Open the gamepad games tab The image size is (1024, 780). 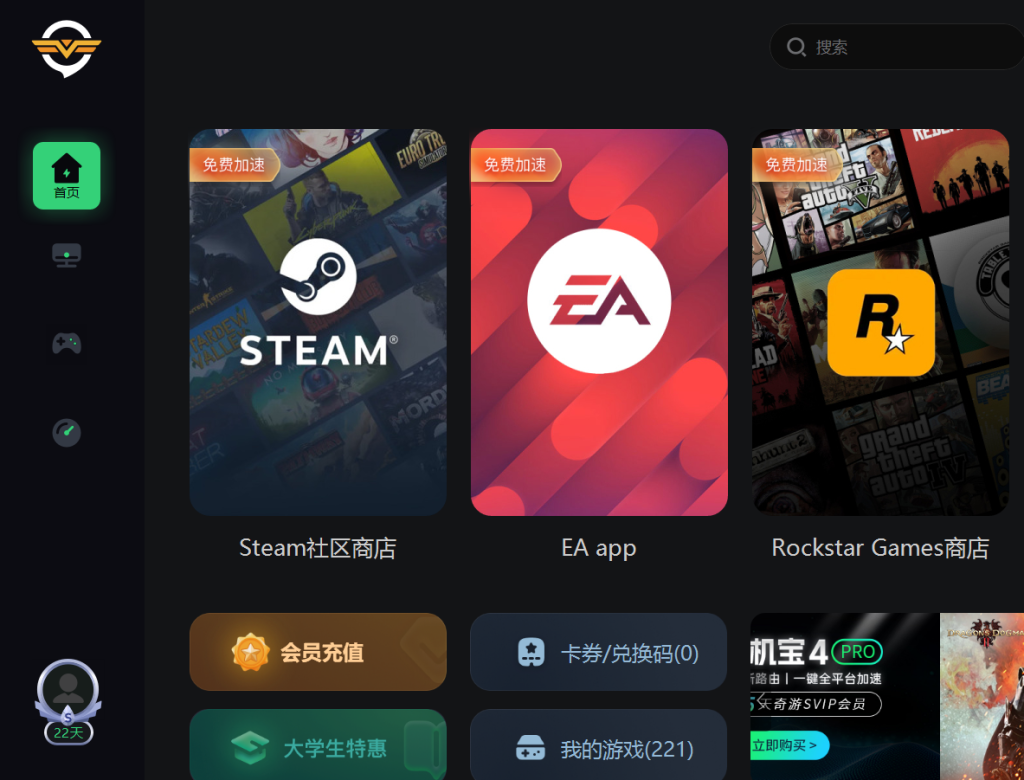point(66,344)
